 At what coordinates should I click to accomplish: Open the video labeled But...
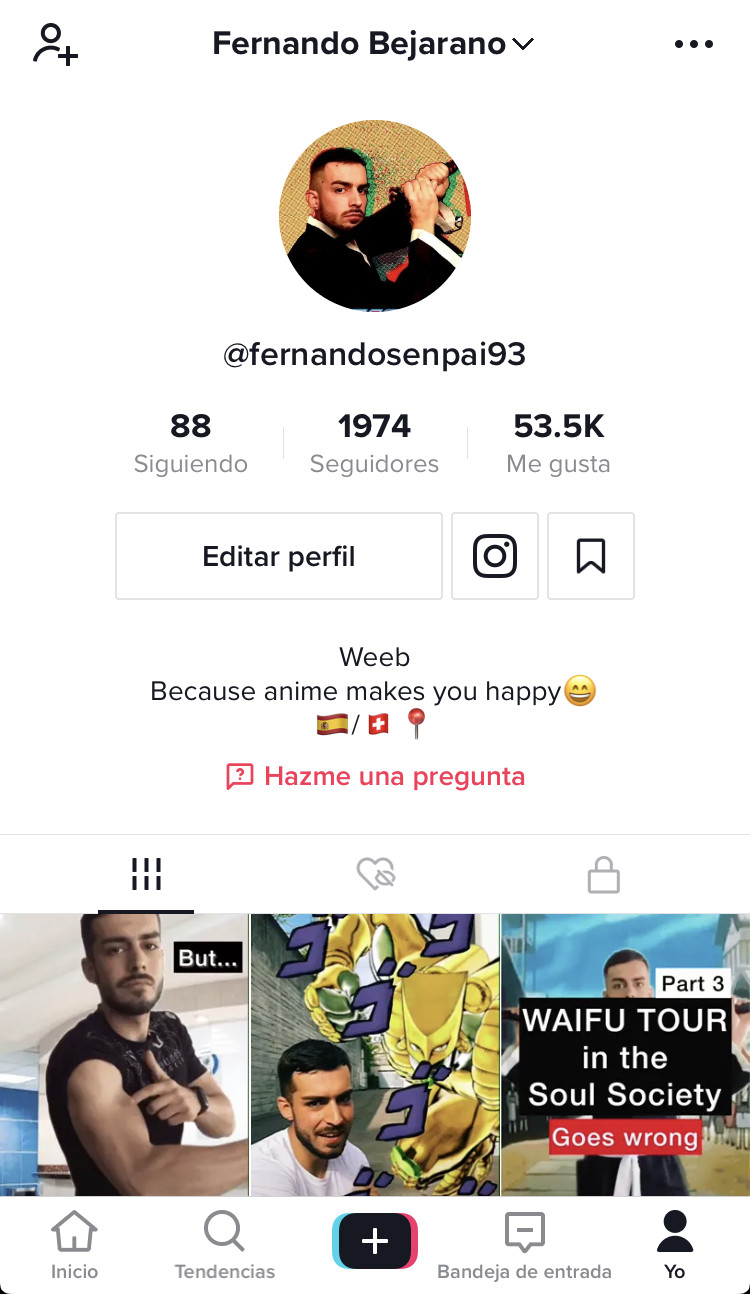click(x=124, y=1054)
